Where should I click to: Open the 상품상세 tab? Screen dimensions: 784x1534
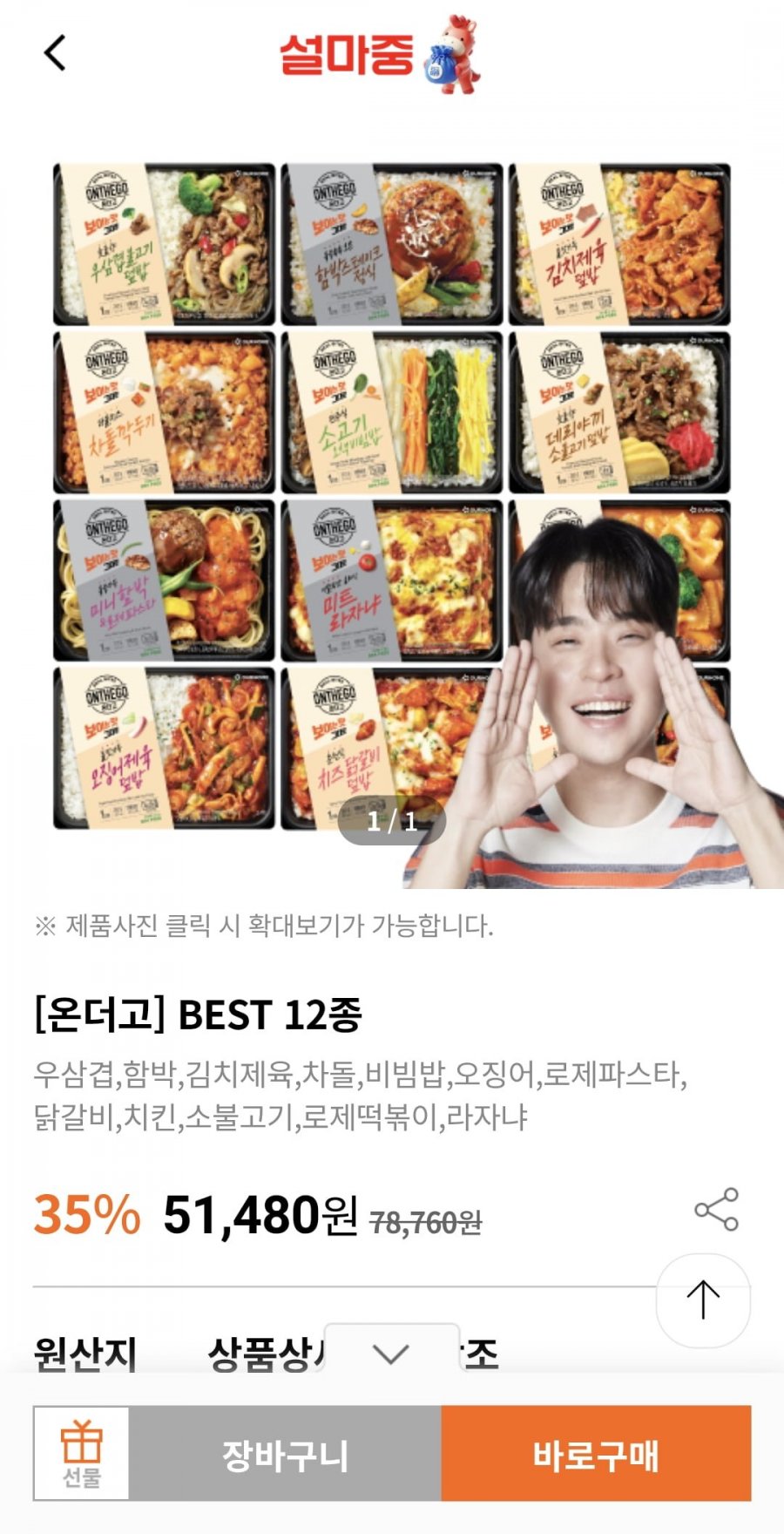[261, 1354]
